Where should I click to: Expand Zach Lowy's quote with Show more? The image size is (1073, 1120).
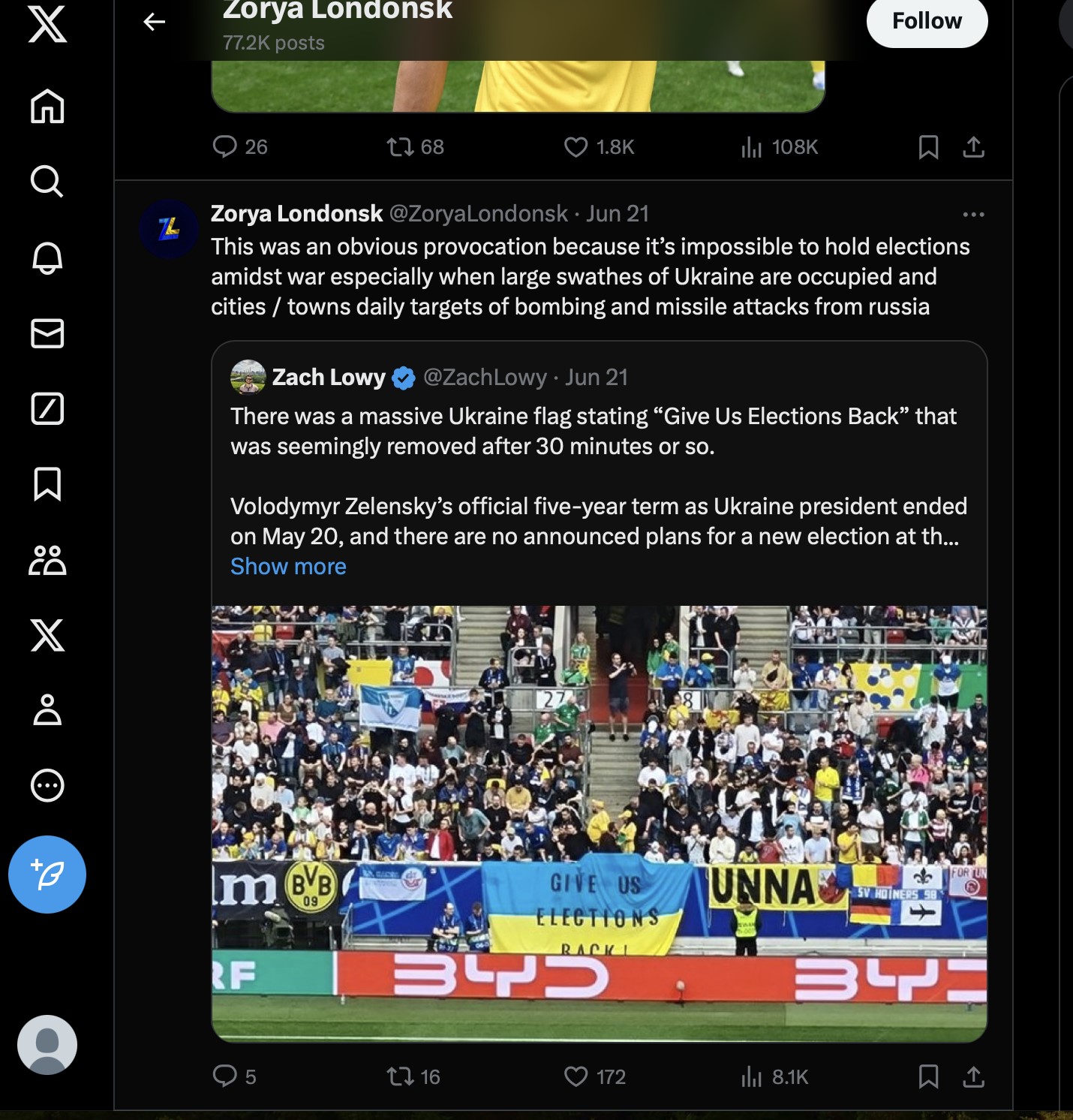288,567
